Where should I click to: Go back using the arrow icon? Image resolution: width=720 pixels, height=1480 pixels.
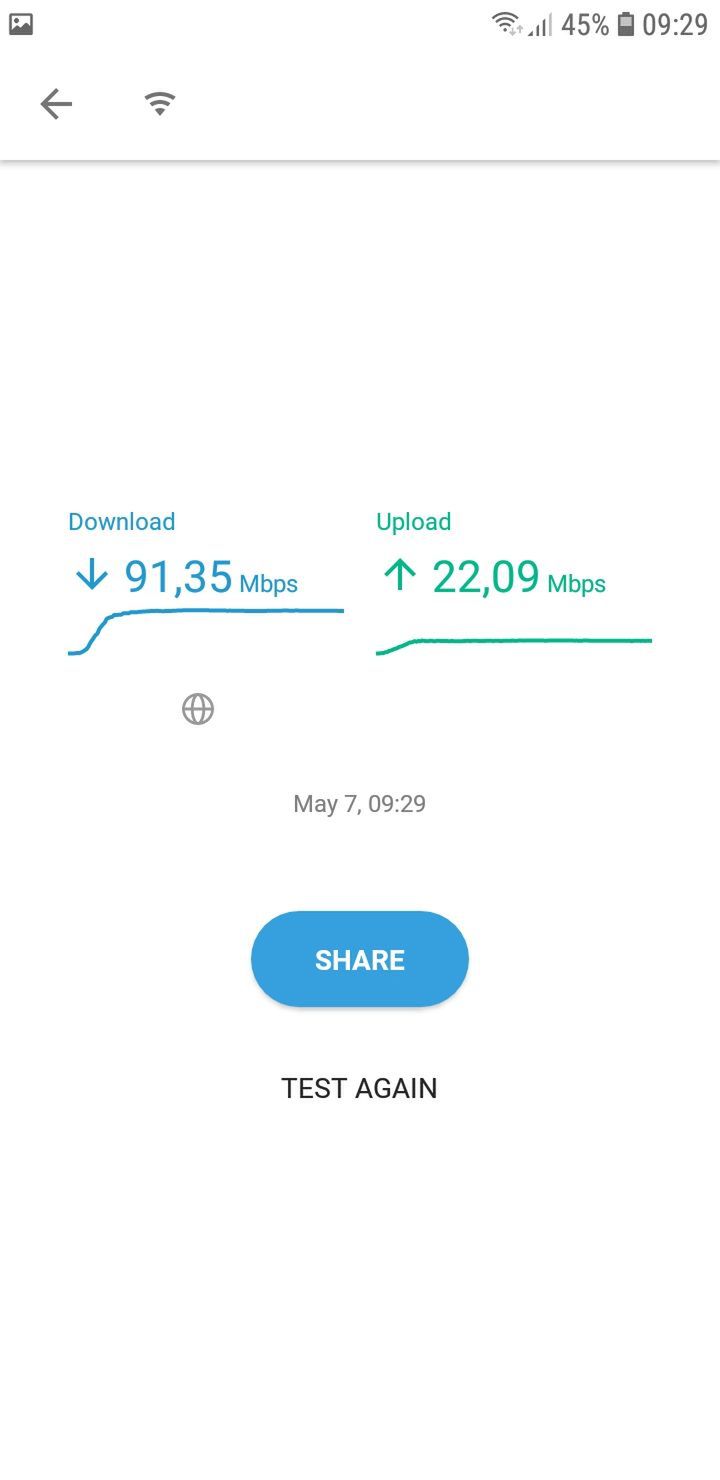coord(56,104)
